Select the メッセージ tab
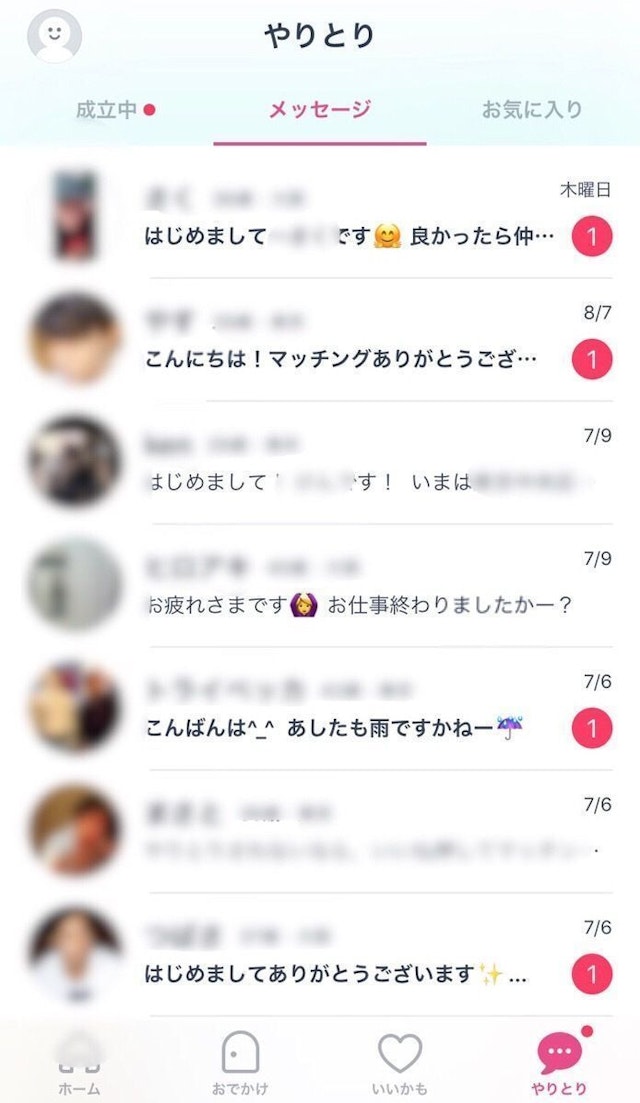The height and width of the screenshot is (1103, 640). (319, 110)
